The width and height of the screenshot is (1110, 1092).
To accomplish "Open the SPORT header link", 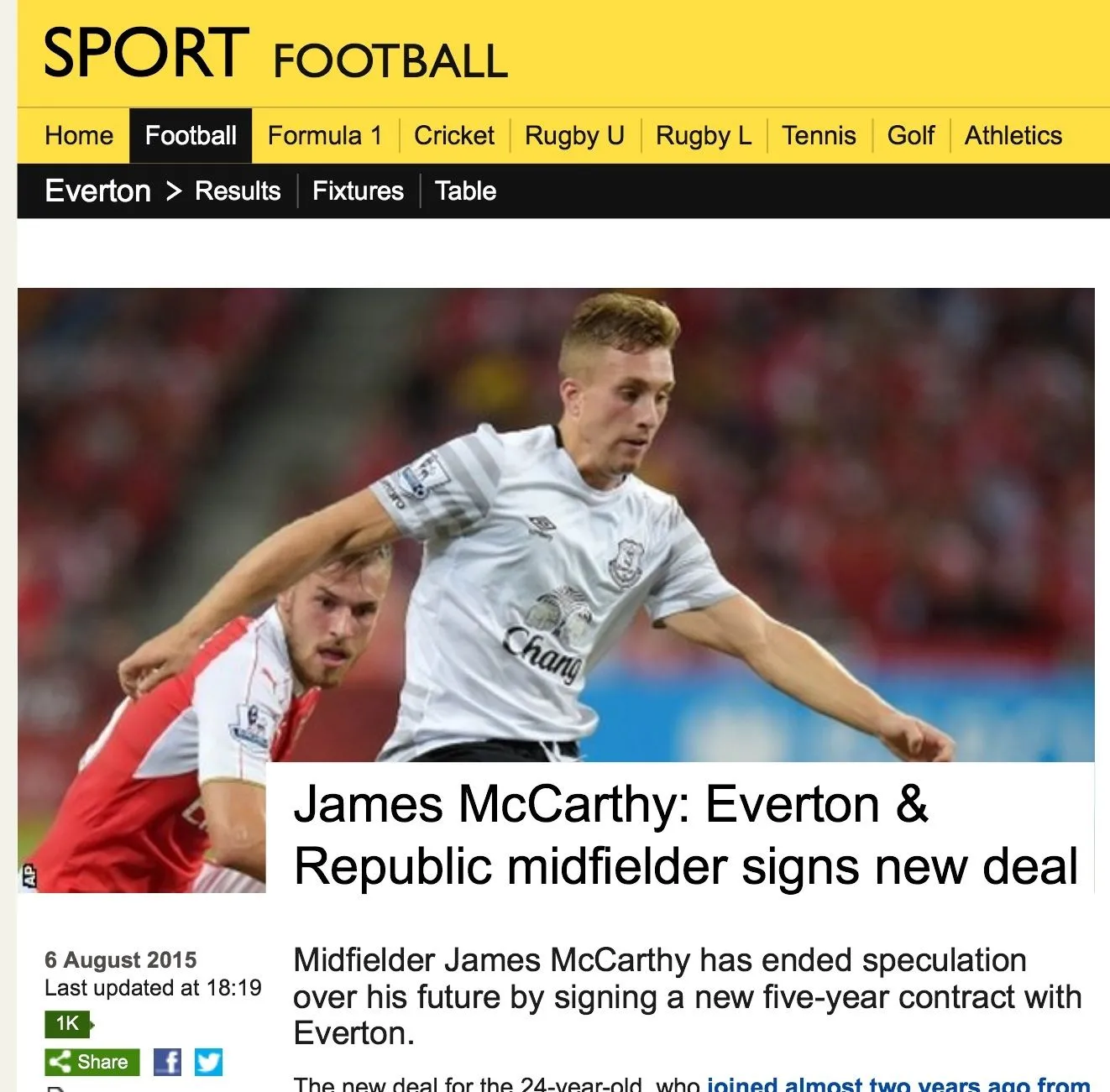I will (145, 53).
